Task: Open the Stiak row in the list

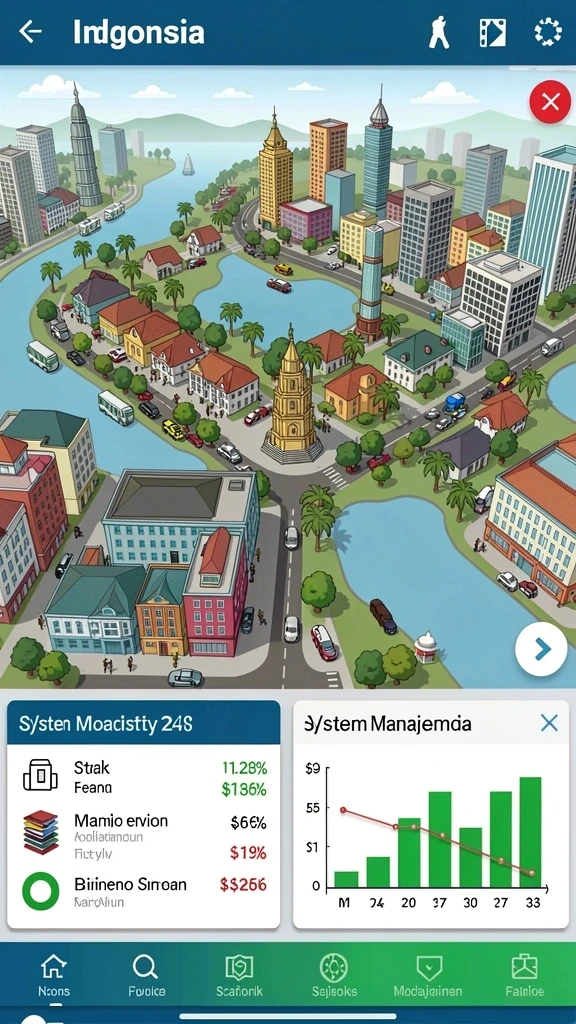Action: [144, 777]
